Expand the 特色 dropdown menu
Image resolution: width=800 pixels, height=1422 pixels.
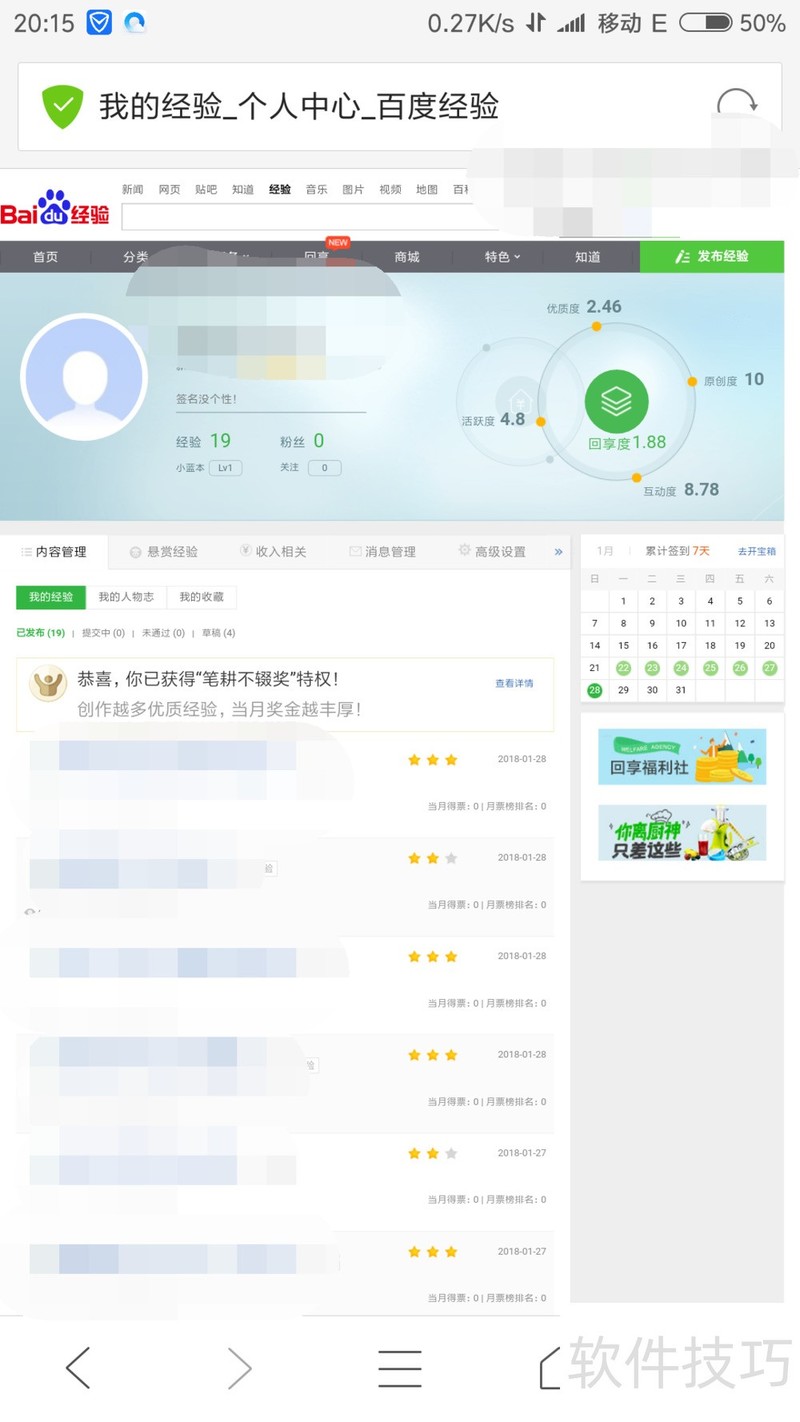502,257
